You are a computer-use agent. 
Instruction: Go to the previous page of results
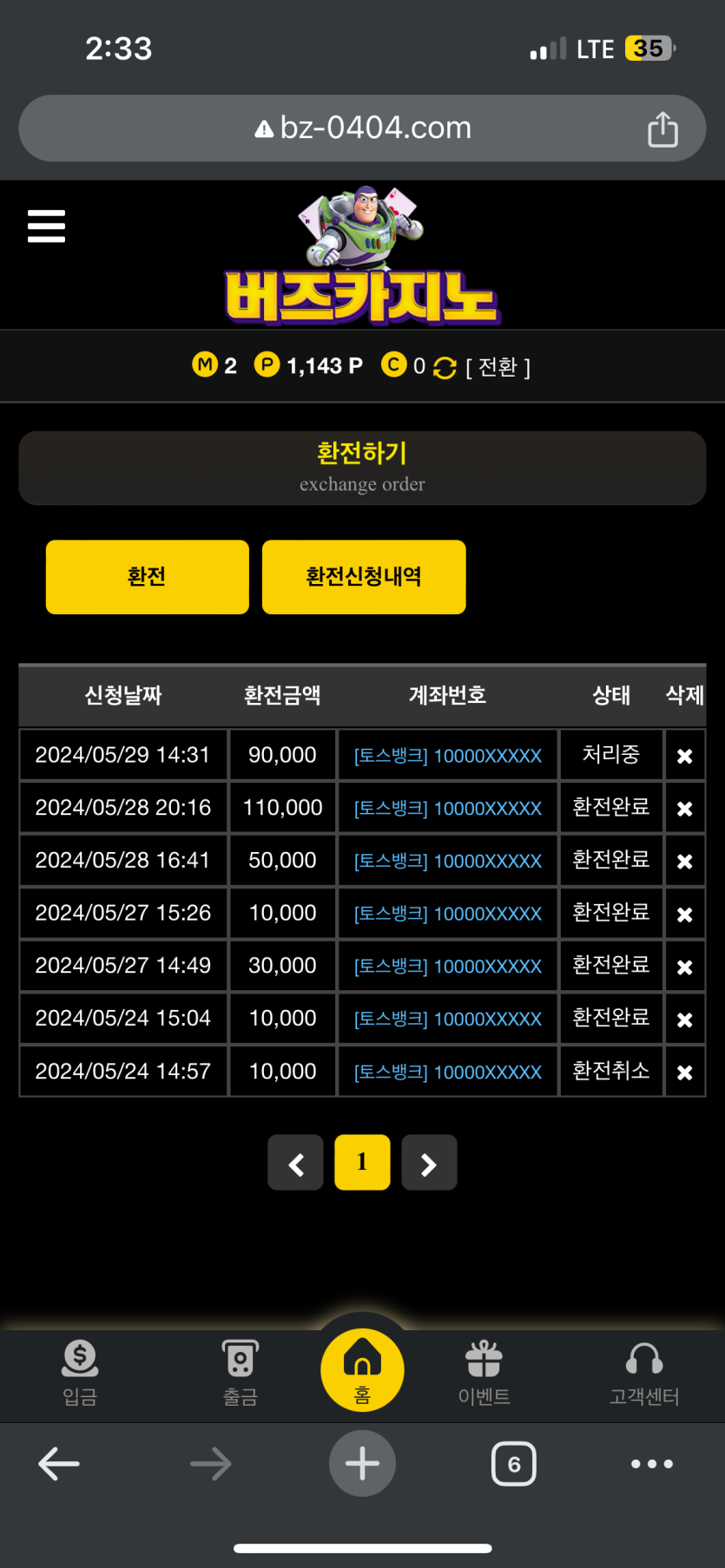click(x=295, y=1163)
